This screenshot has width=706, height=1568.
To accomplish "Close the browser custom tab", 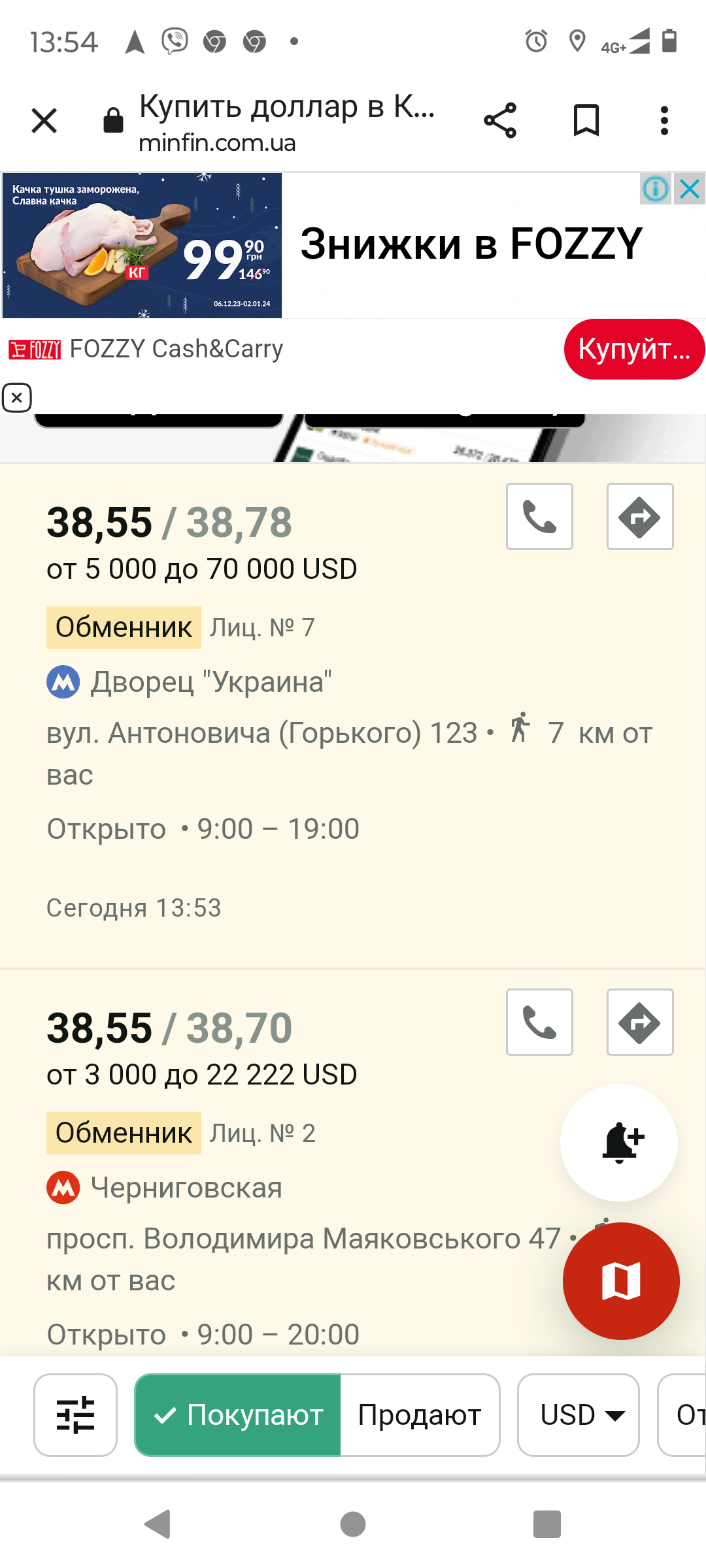I will (44, 121).
